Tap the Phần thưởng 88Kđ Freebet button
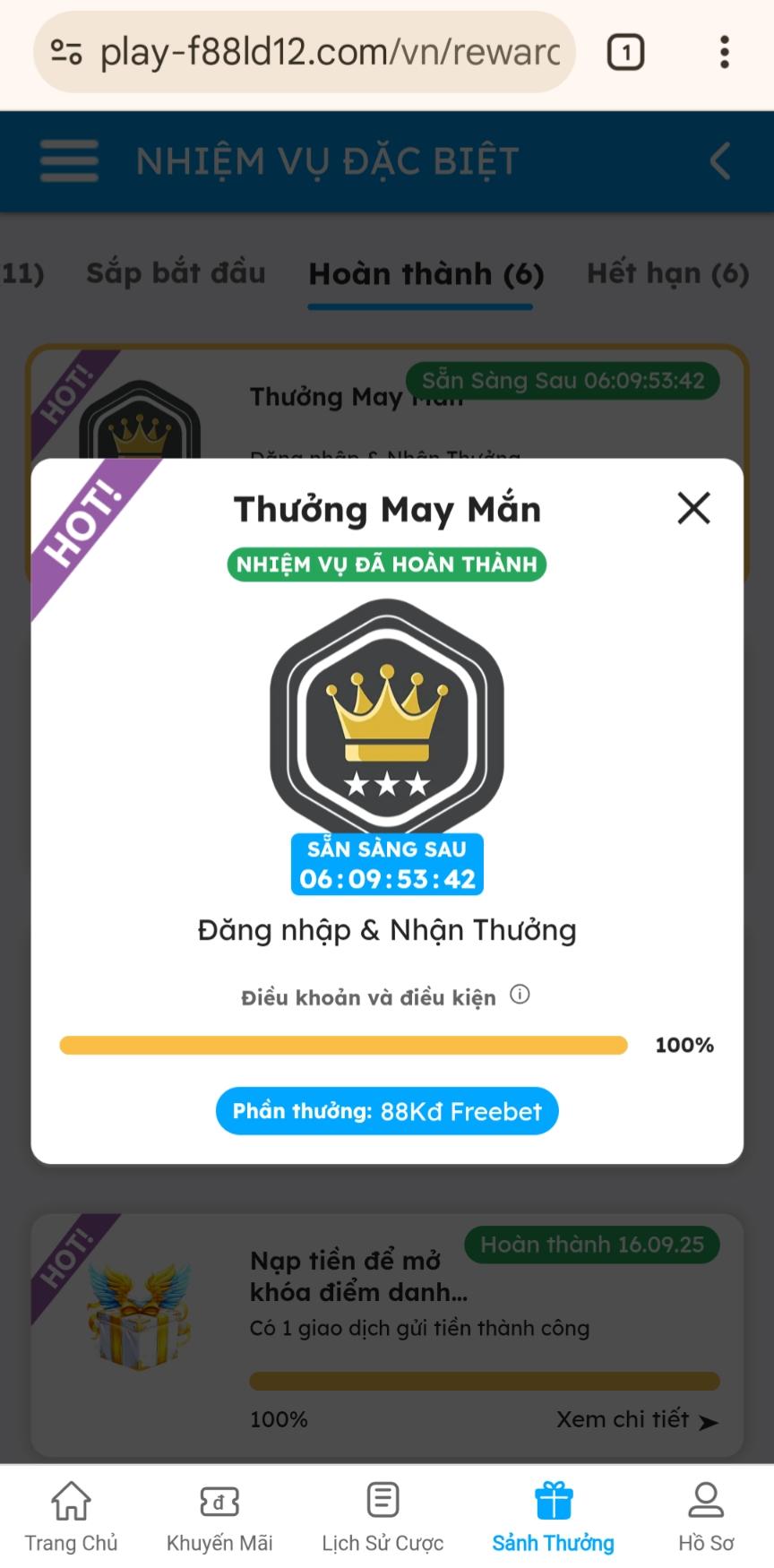774x1568 pixels. pos(386,1111)
